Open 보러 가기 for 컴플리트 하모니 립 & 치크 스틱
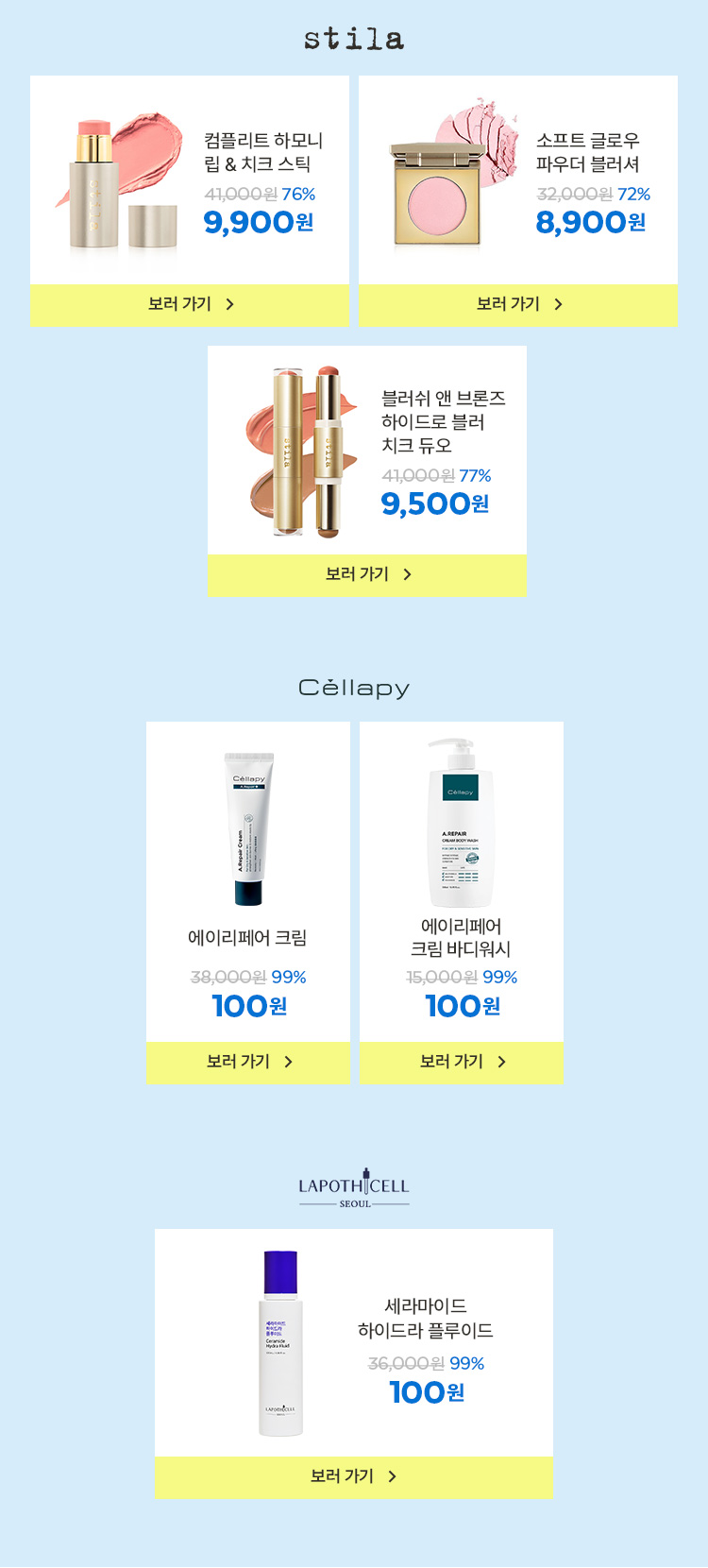The image size is (708, 1568). pyautogui.click(x=190, y=304)
